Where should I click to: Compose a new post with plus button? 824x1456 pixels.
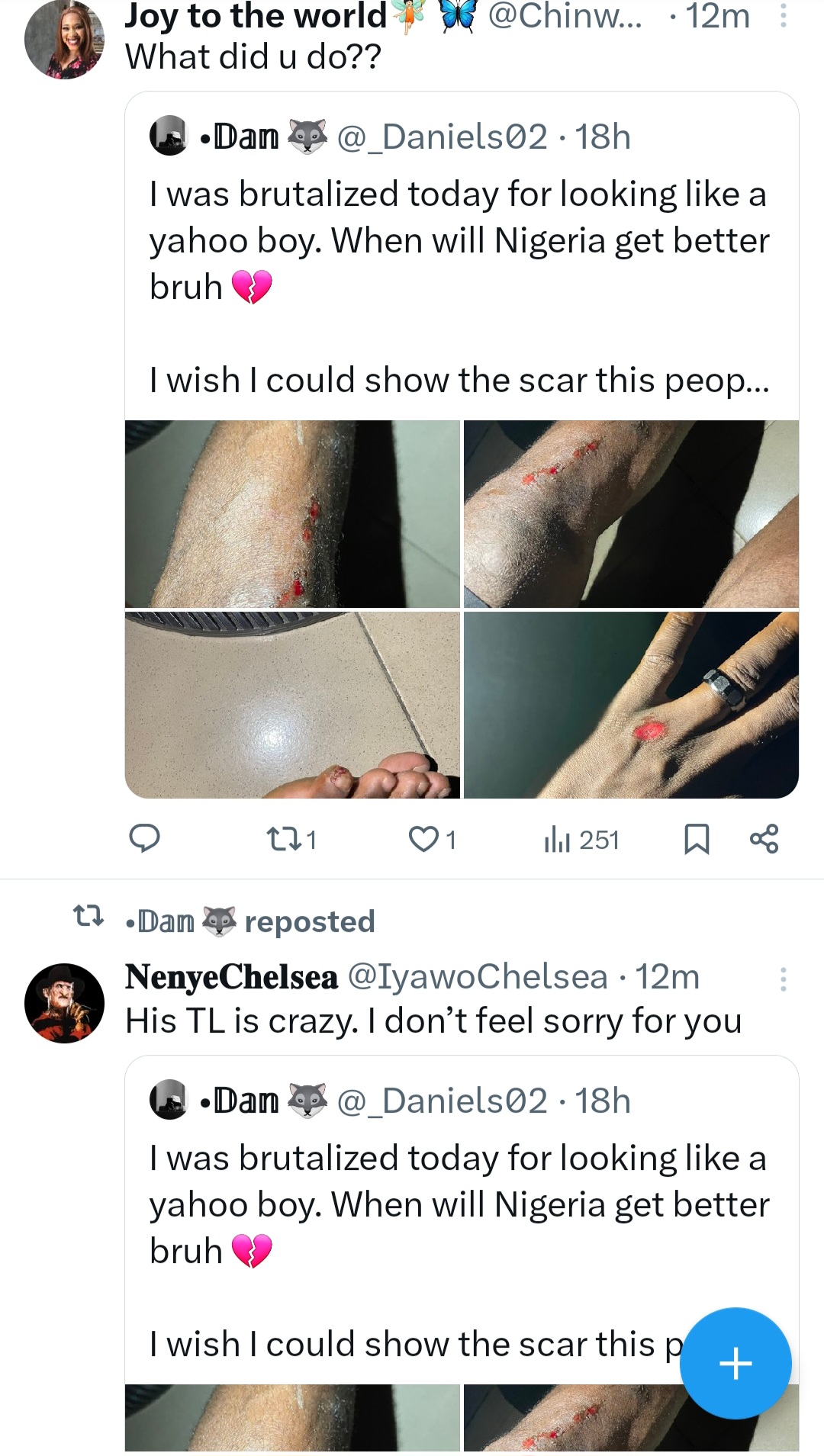click(735, 1363)
